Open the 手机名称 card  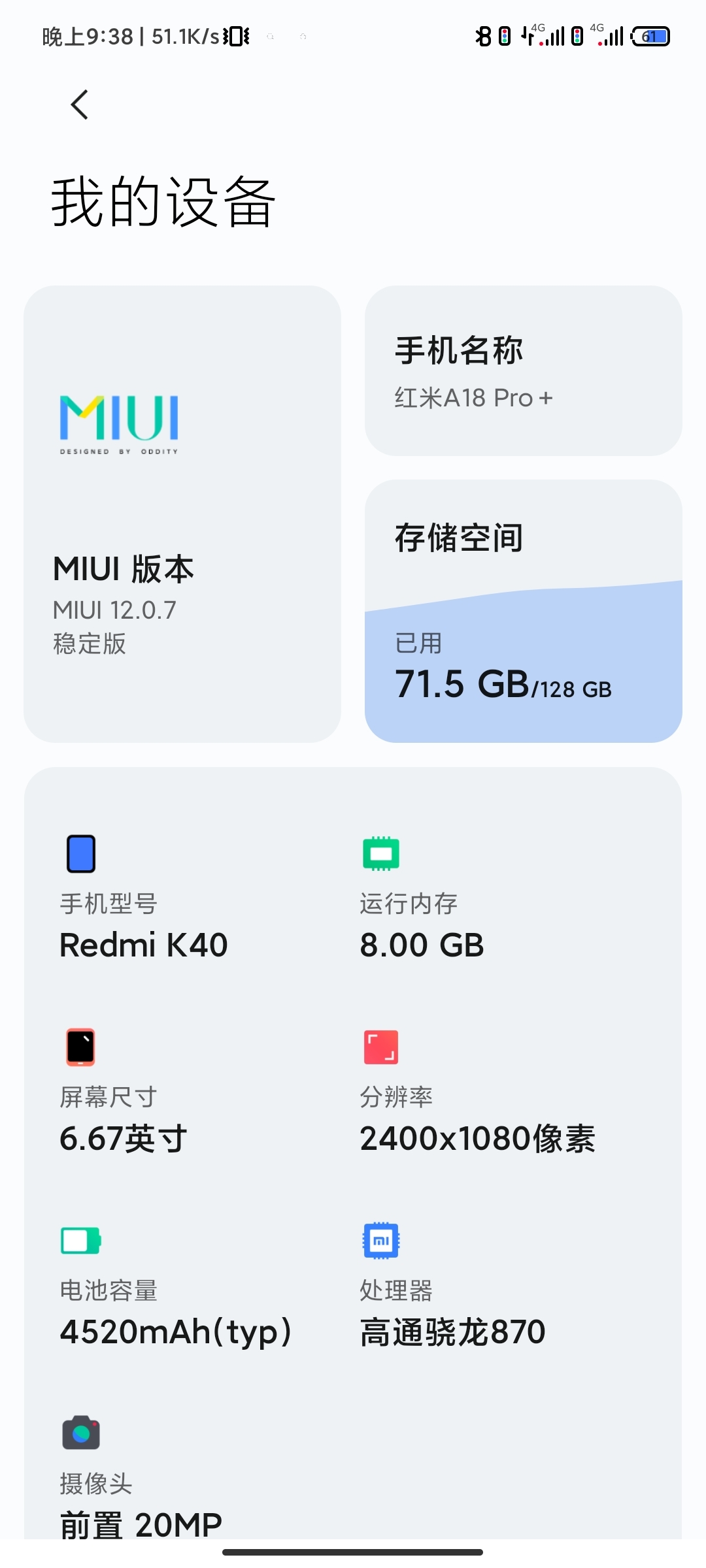524,370
